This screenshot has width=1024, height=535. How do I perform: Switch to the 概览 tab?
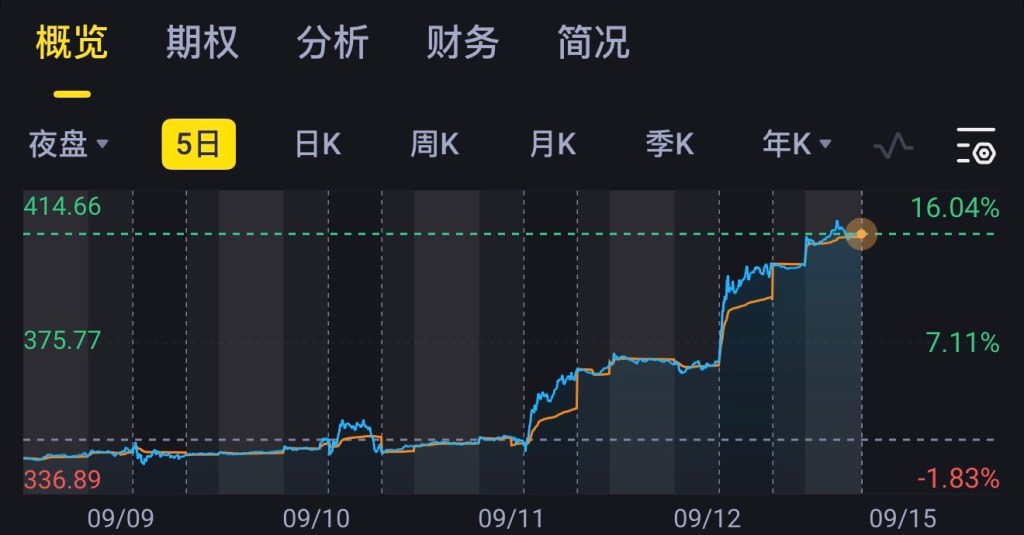(72, 43)
